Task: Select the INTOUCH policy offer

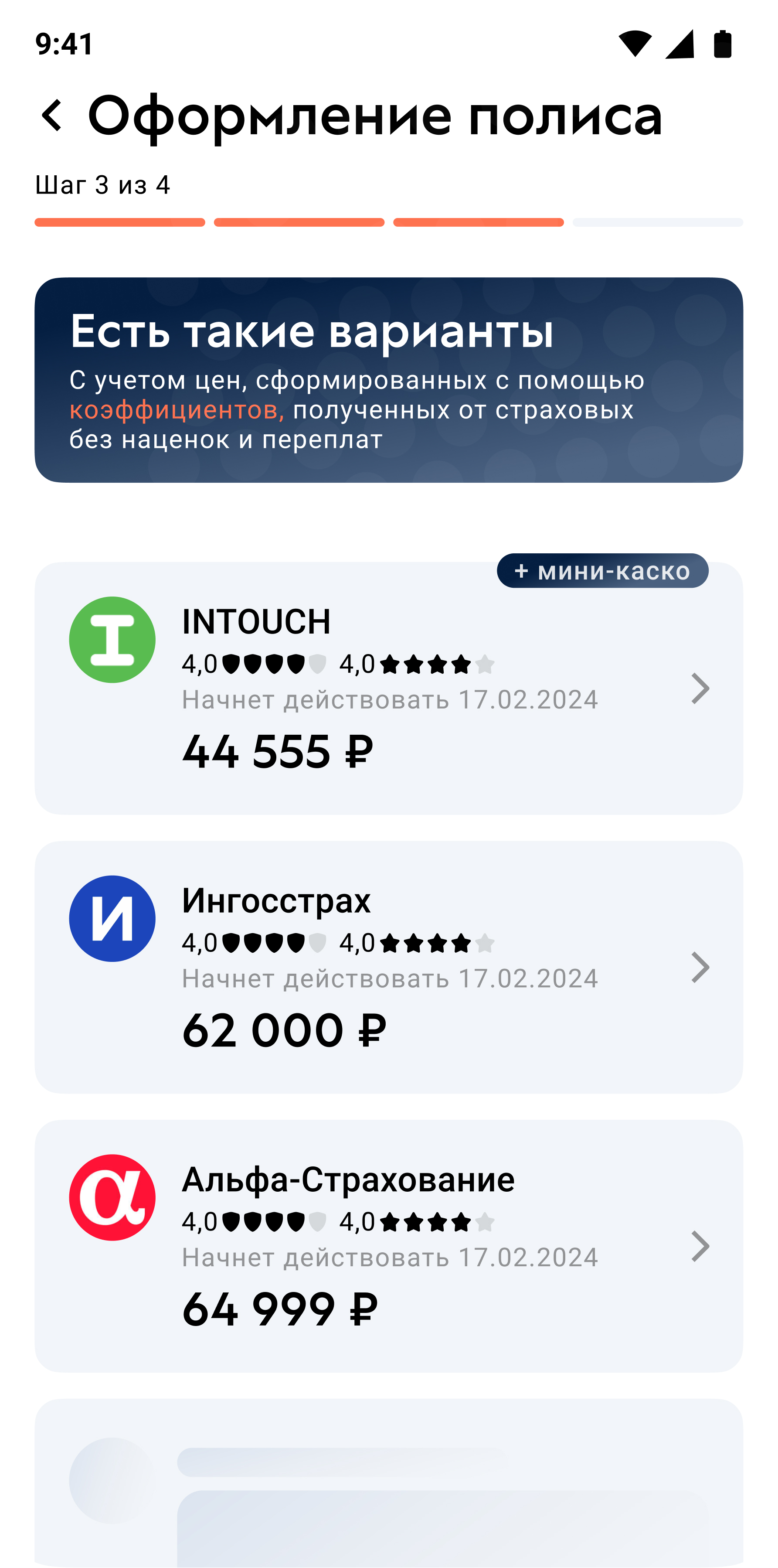Action: tap(388, 688)
